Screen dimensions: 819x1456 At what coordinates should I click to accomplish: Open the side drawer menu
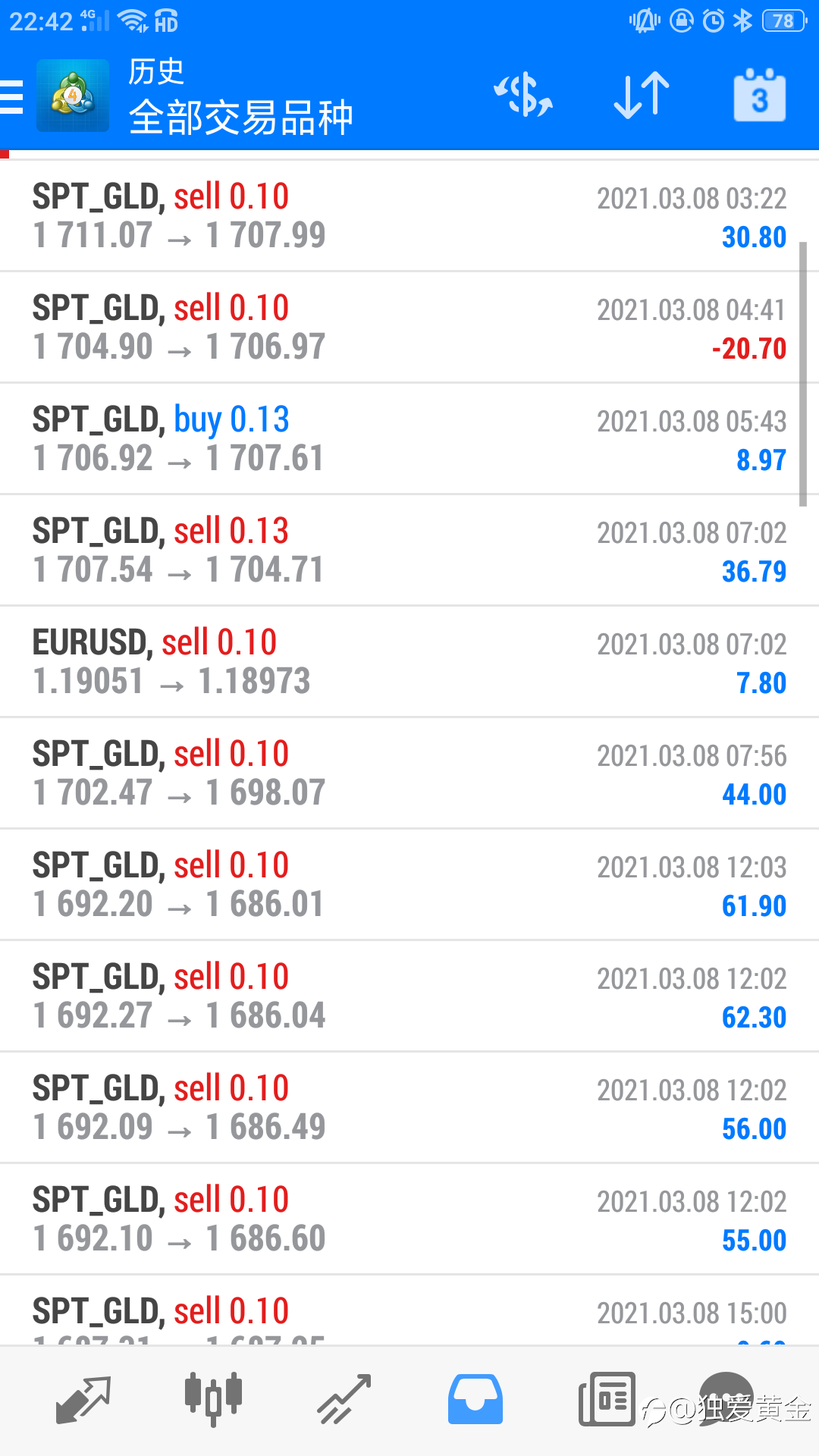tap(14, 97)
